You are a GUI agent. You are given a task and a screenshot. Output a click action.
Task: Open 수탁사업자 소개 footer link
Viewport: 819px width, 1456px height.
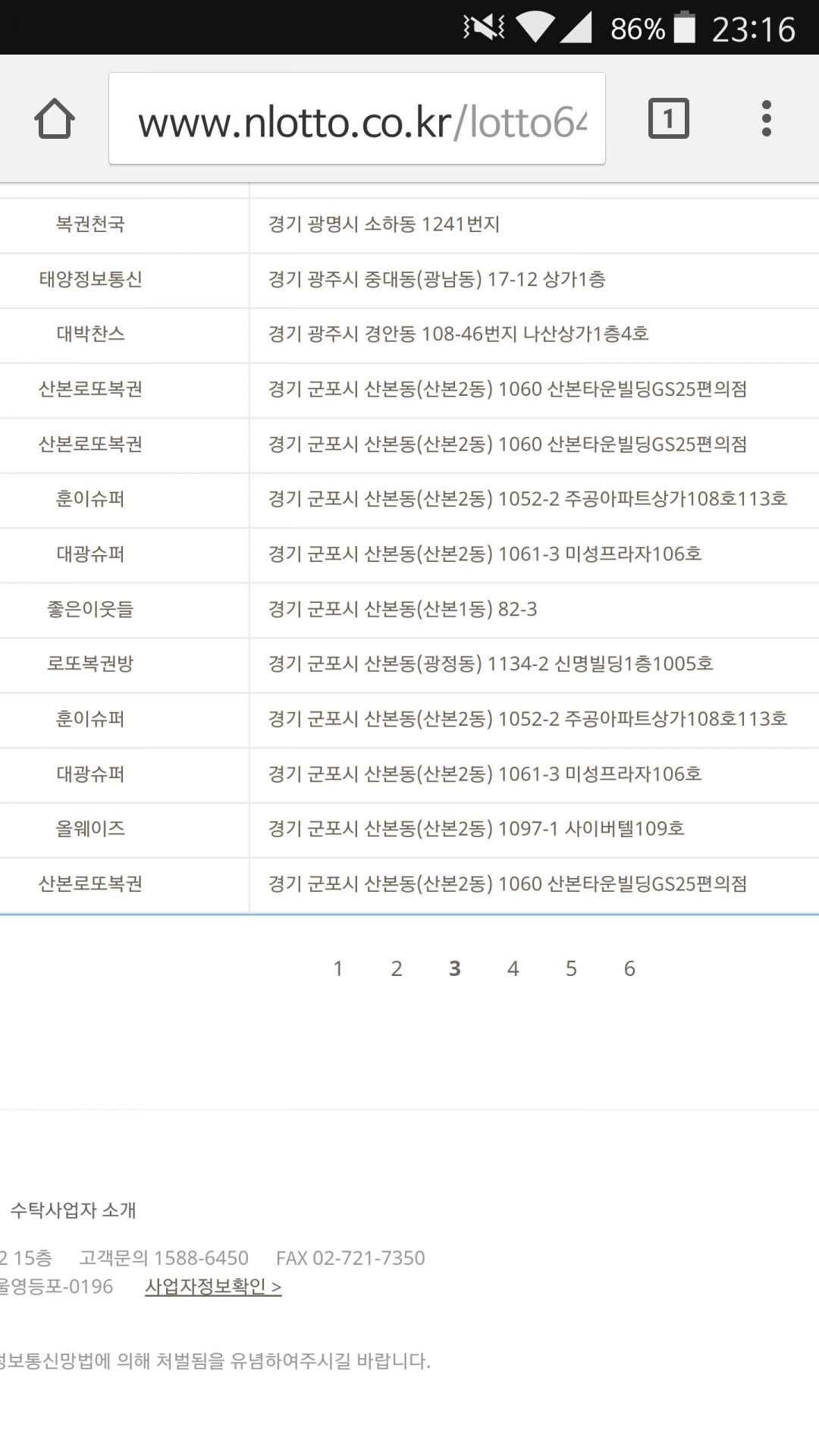click(73, 1210)
